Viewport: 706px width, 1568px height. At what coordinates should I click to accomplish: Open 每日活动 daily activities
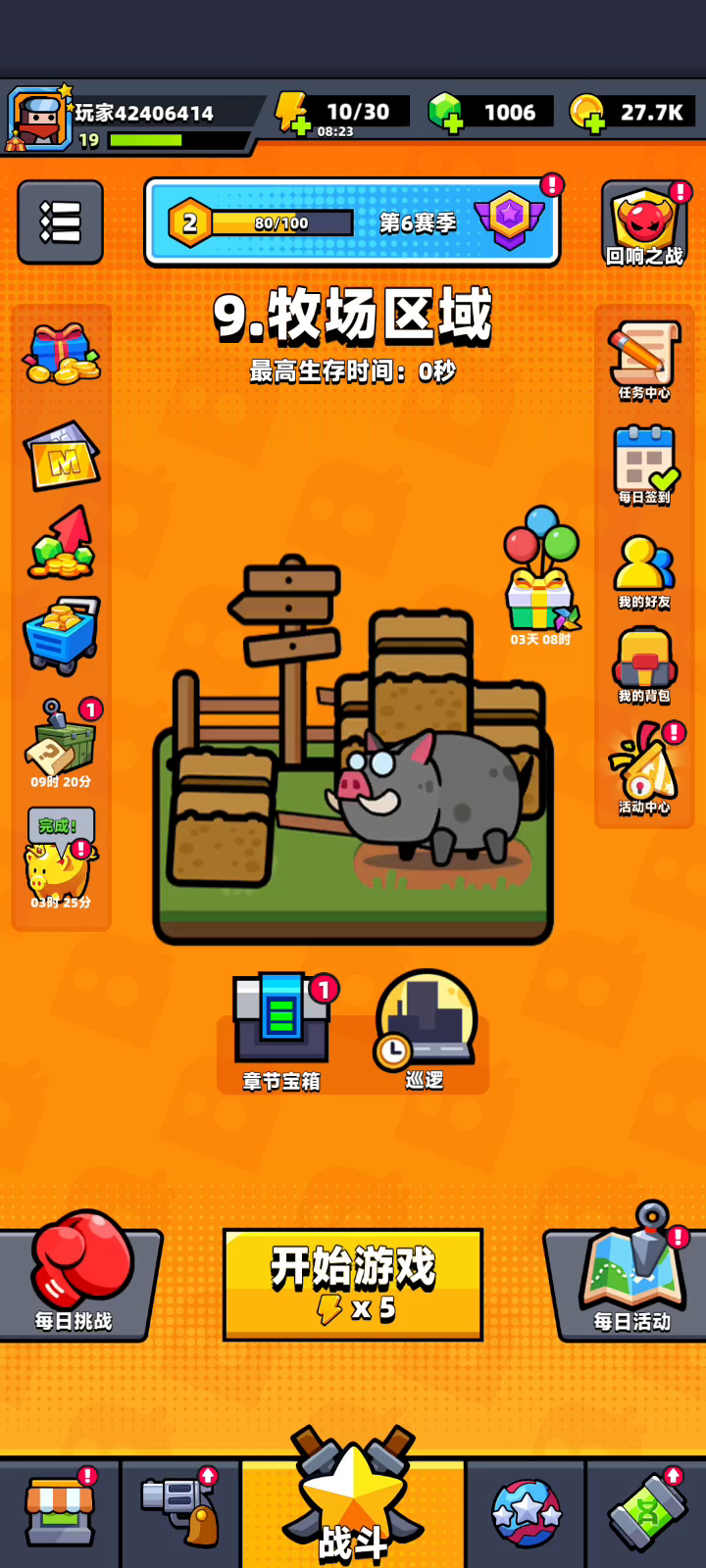pyautogui.click(x=628, y=1273)
